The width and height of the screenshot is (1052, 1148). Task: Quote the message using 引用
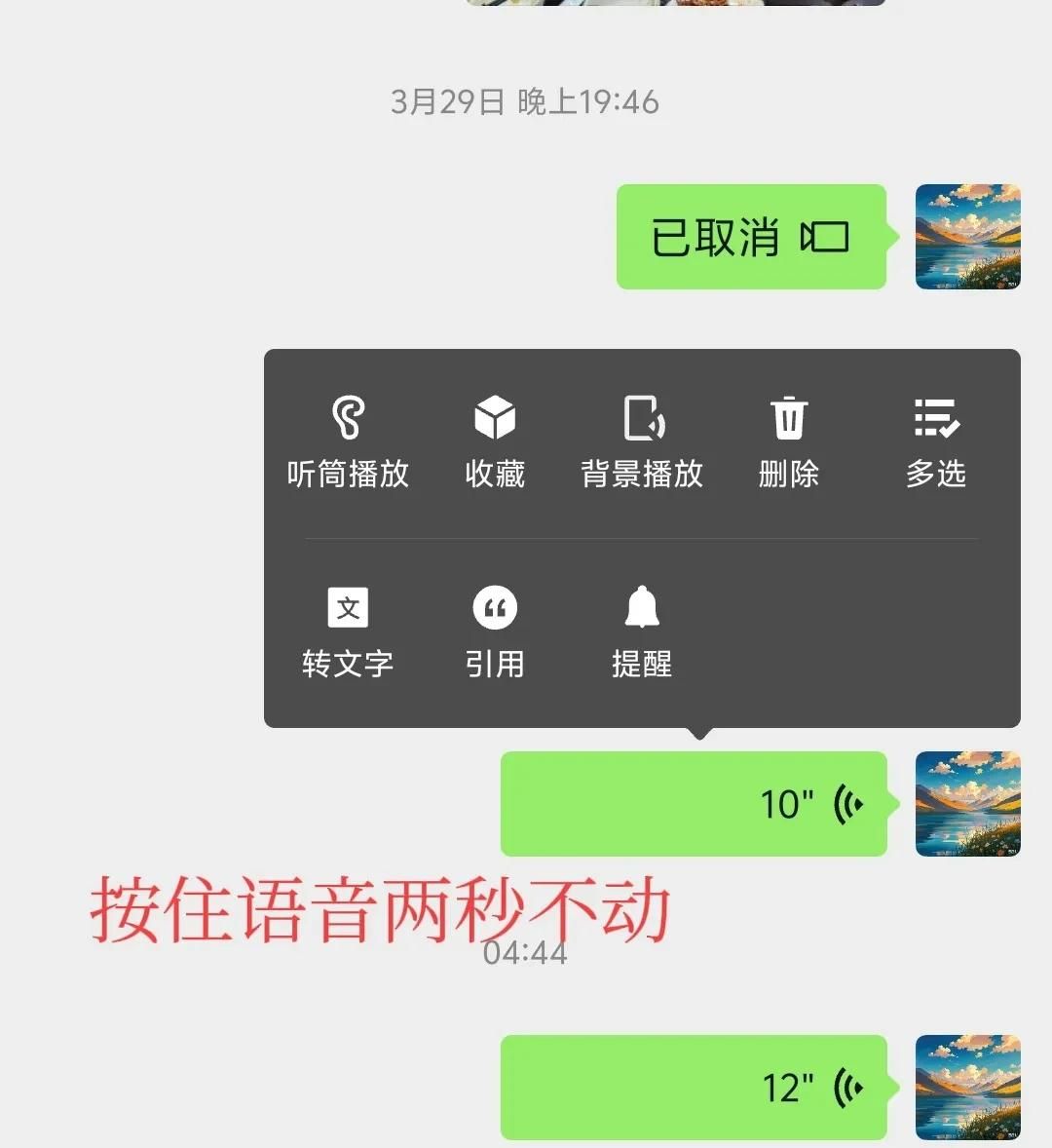pyautogui.click(x=495, y=631)
